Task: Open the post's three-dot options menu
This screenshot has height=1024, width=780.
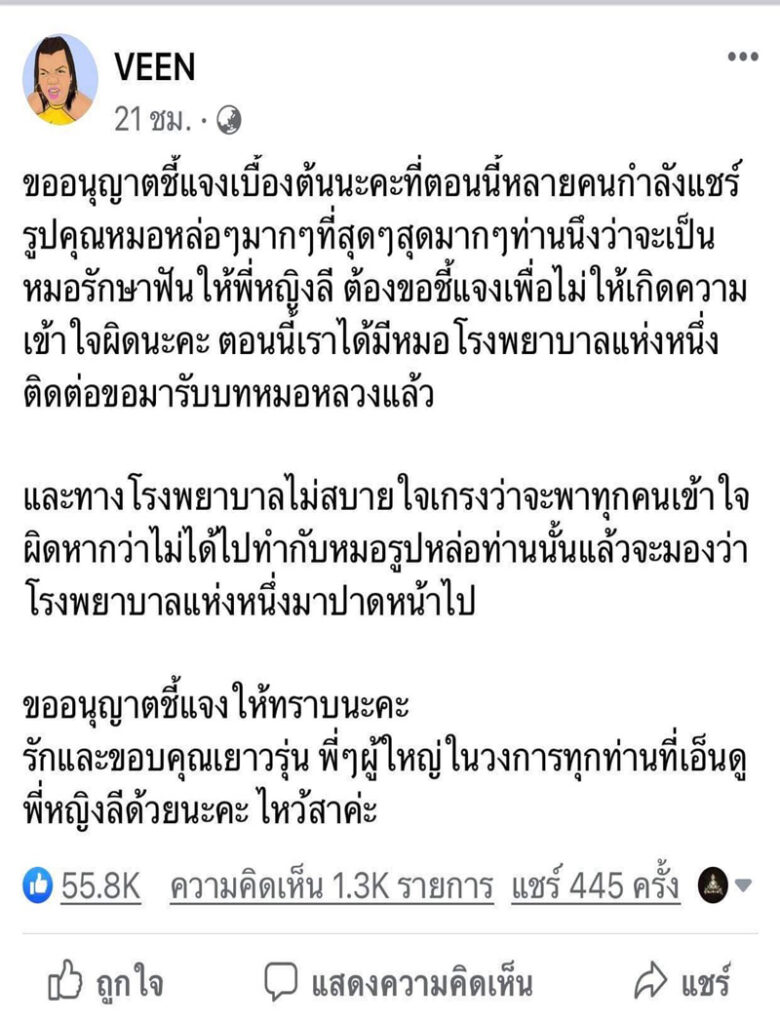Action: pos(742,58)
